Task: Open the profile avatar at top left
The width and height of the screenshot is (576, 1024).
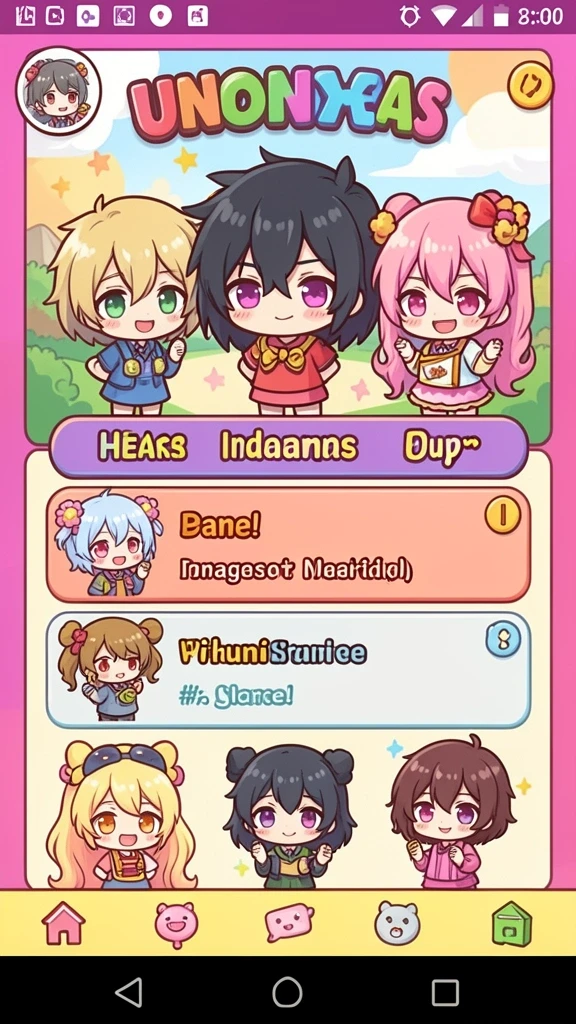Action: tap(59, 91)
